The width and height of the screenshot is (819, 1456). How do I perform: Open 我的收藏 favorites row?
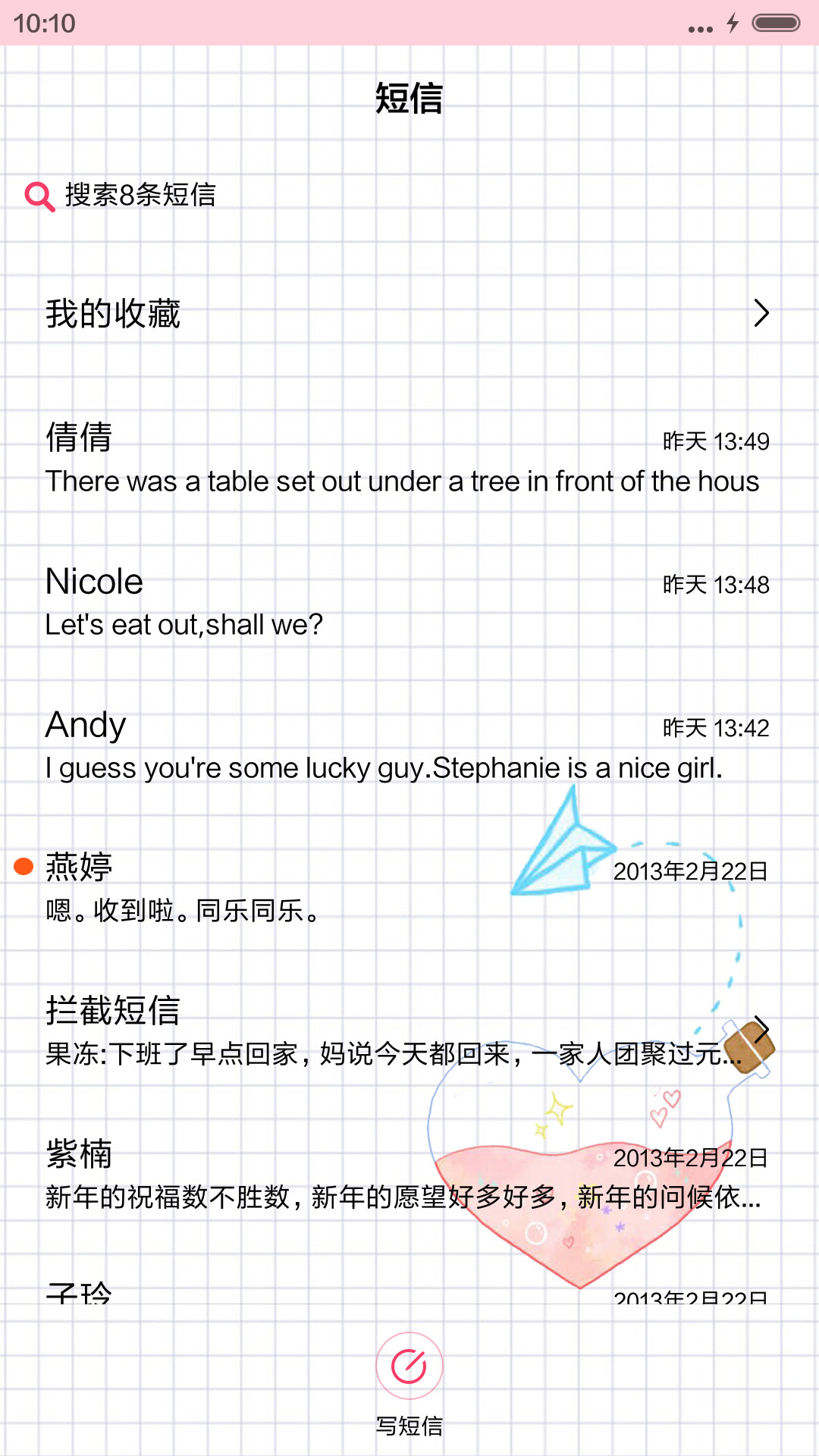pos(409,313)
